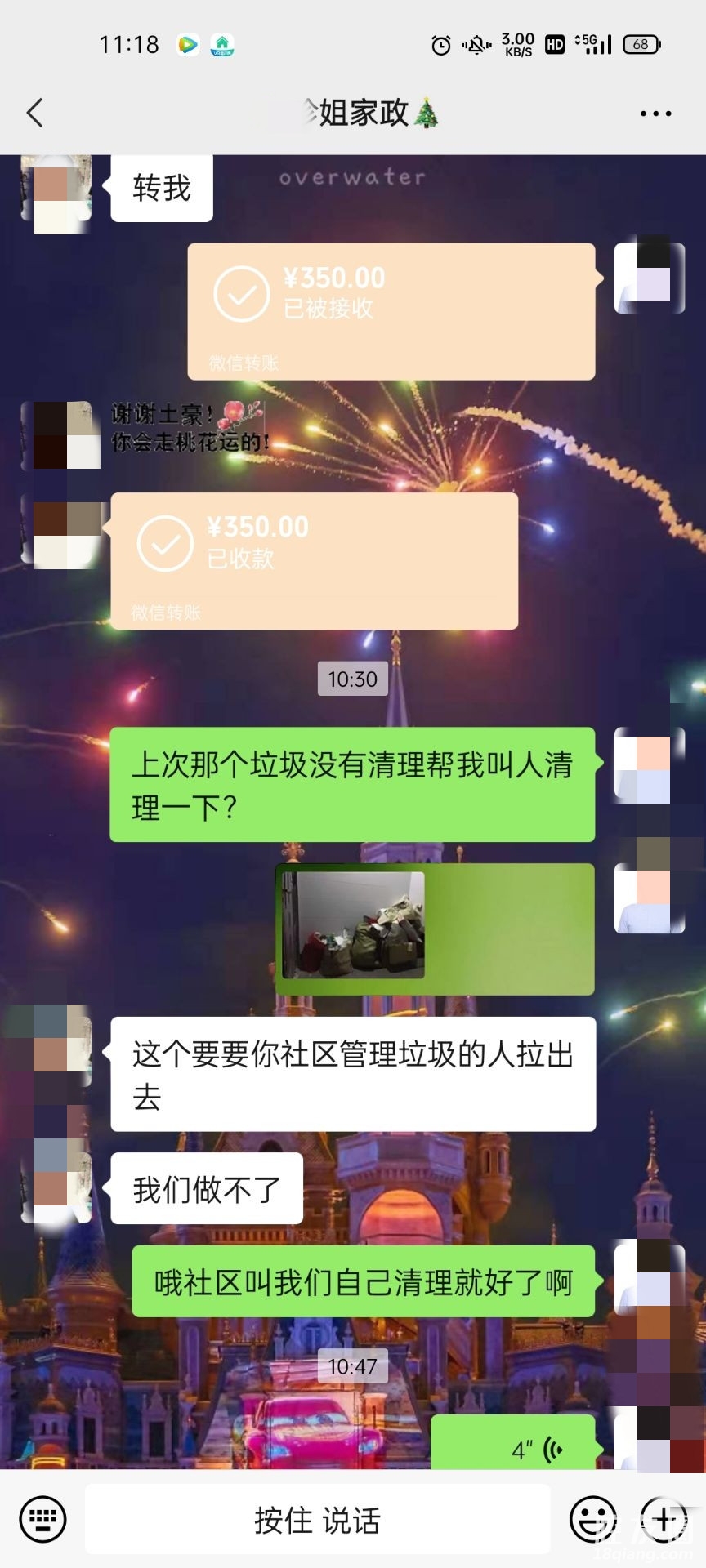Play the 4-second voice message

513,1450
